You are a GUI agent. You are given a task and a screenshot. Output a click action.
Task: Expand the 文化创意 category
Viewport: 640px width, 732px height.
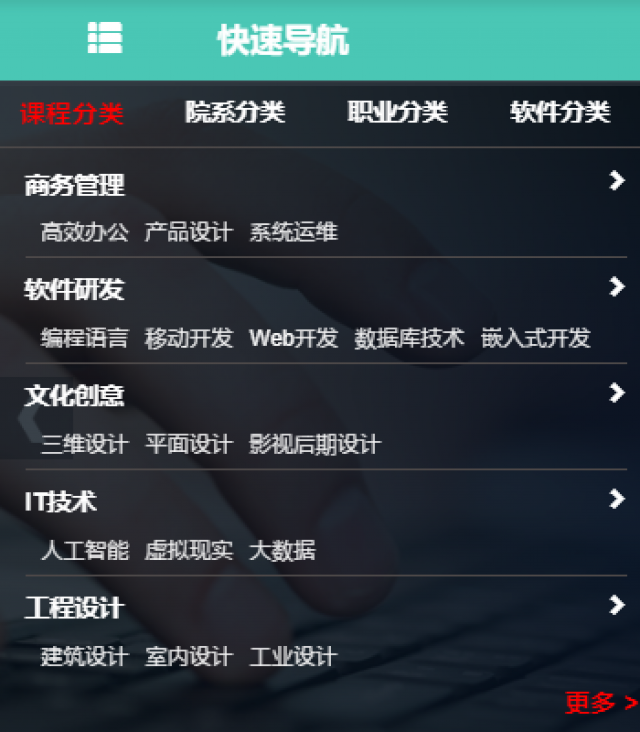coord(616,393)
